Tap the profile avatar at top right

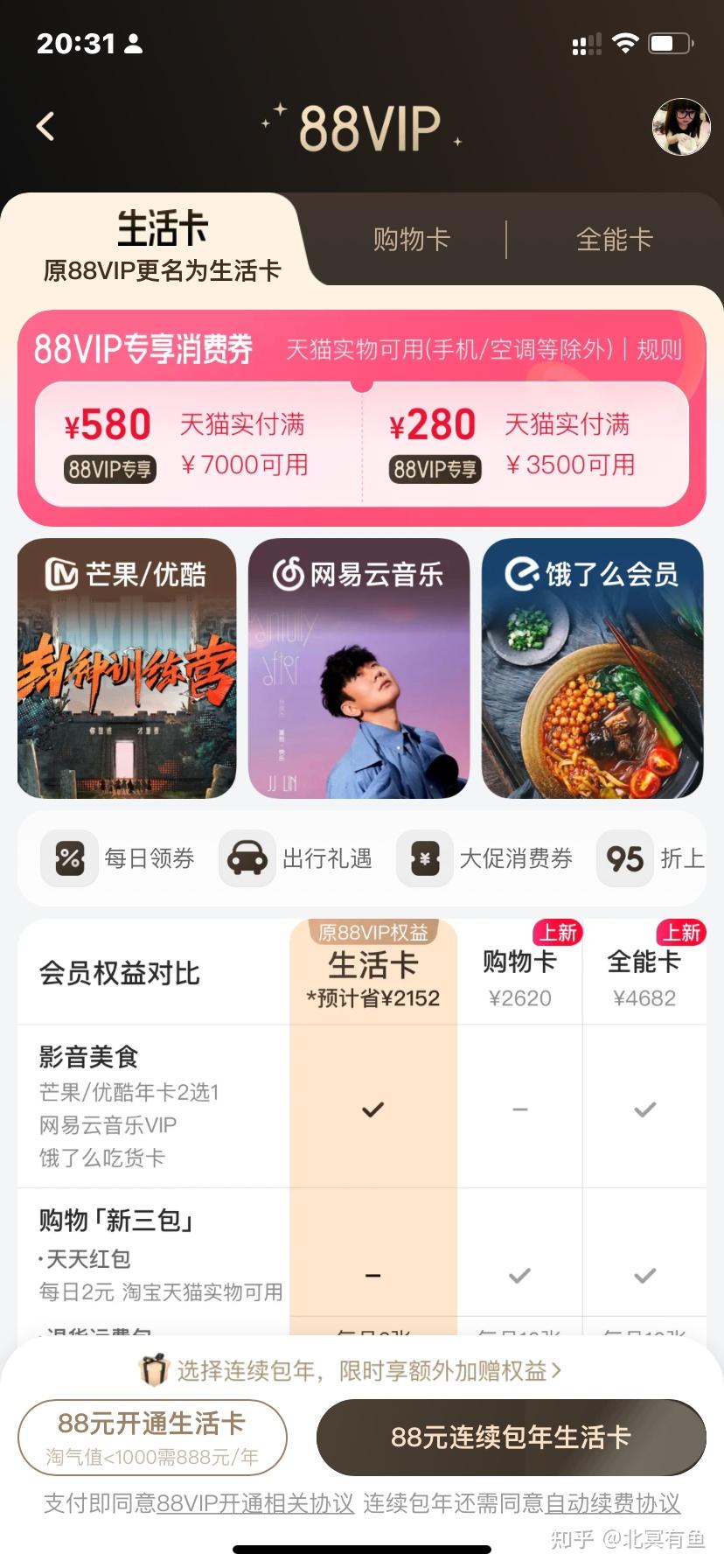tap(681, 126)
